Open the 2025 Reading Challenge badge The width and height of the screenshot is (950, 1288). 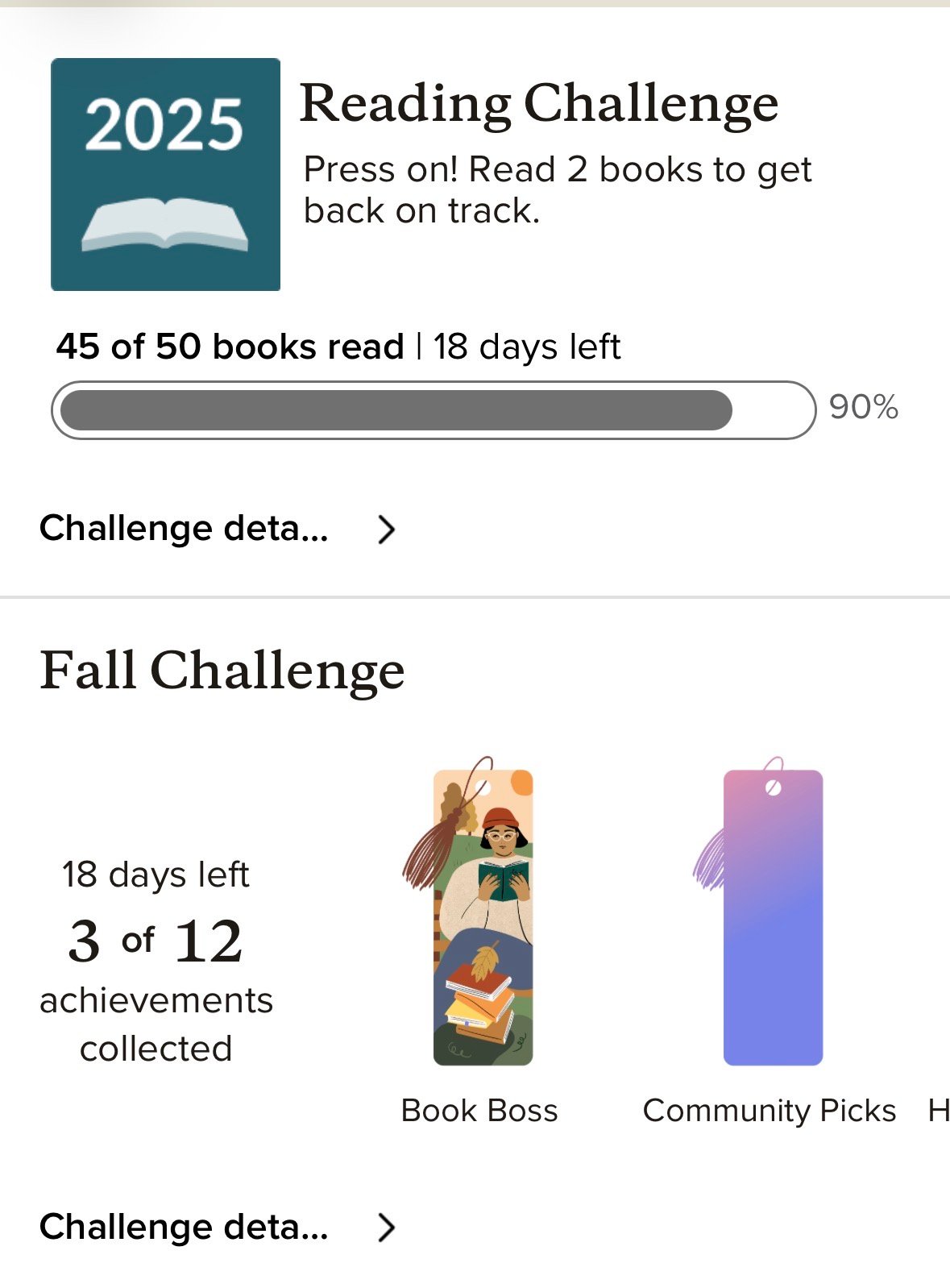pos(165,174)
